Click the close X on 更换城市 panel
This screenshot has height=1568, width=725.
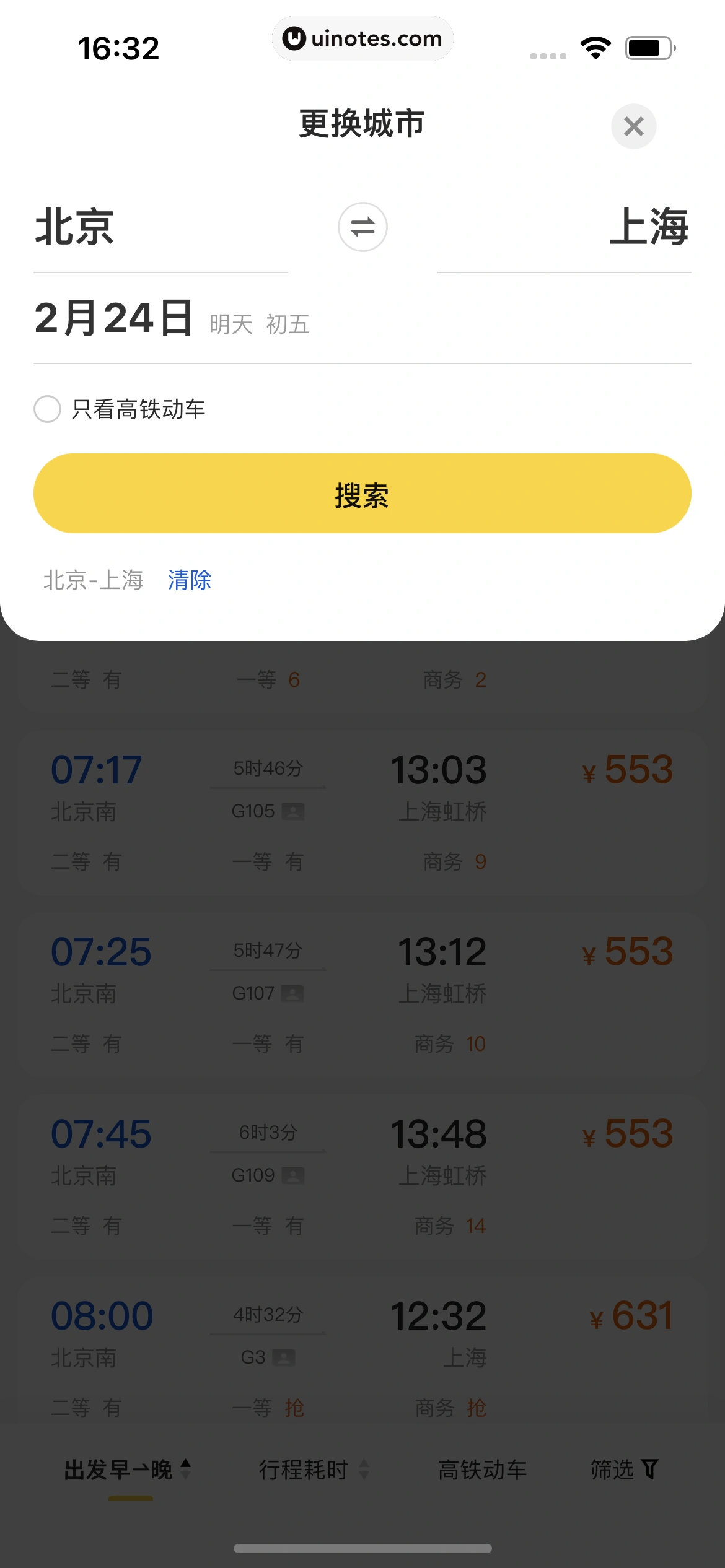point(633,126)
